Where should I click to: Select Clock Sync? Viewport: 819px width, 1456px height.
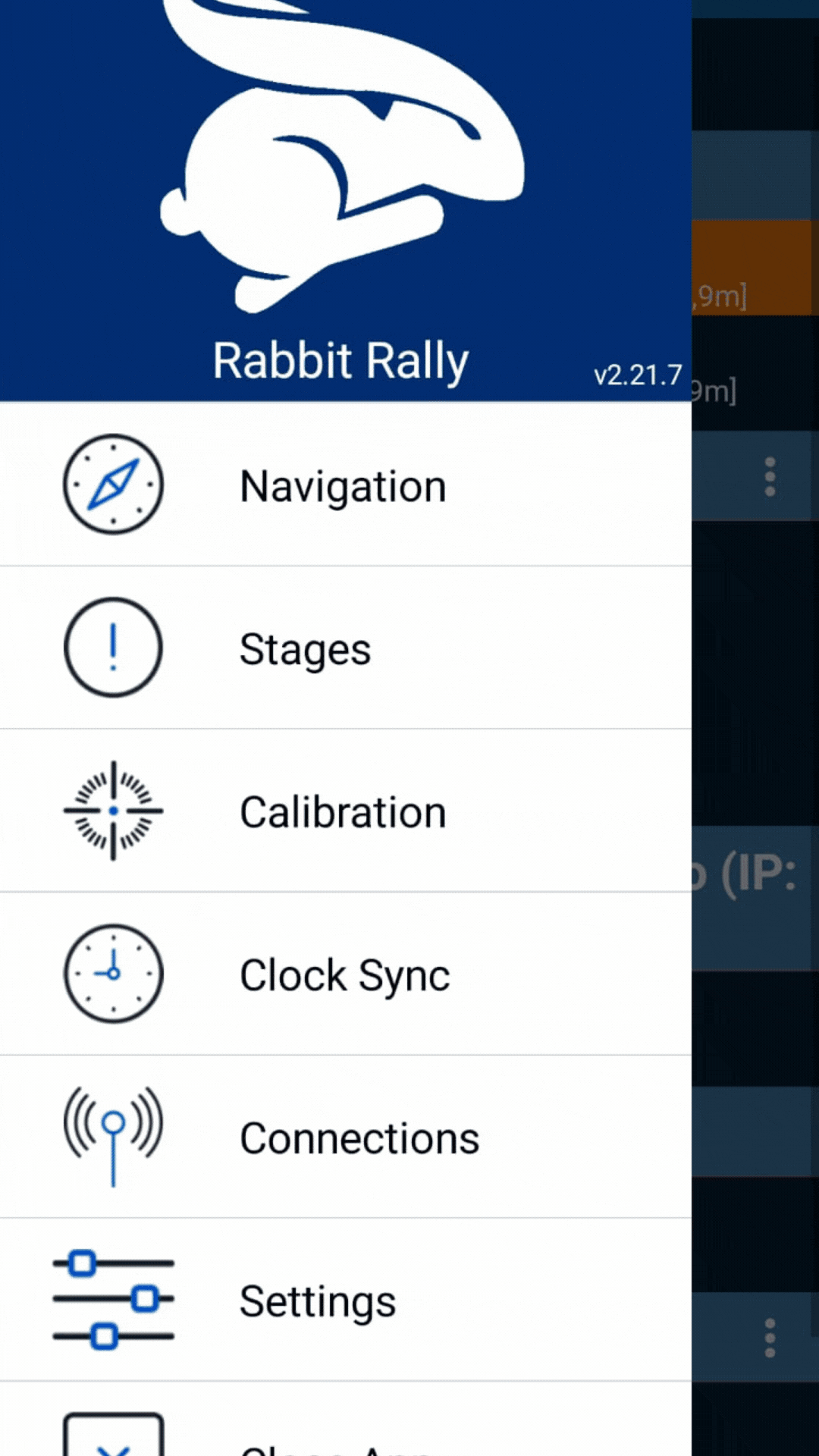[344, 975]
